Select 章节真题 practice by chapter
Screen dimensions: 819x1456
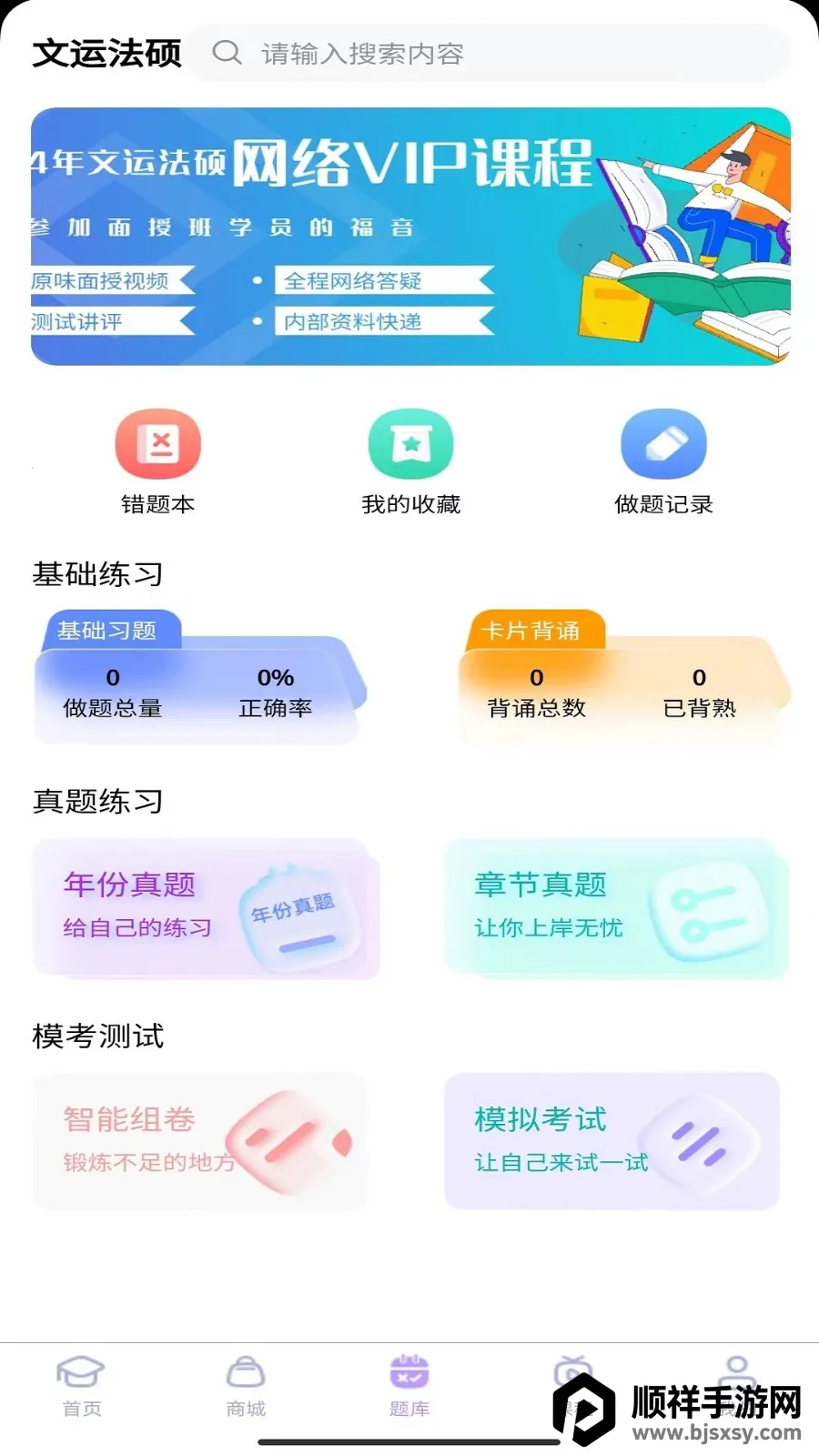616,908
